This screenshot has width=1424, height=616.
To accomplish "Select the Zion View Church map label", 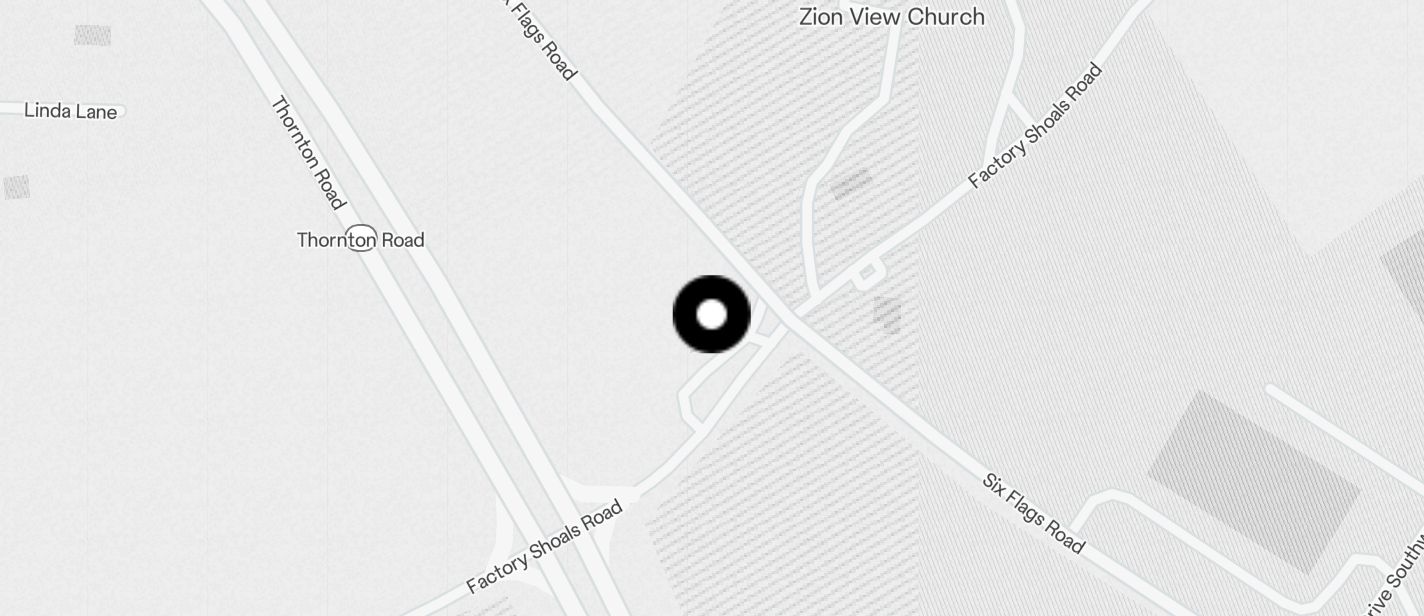I will point(891,17).
